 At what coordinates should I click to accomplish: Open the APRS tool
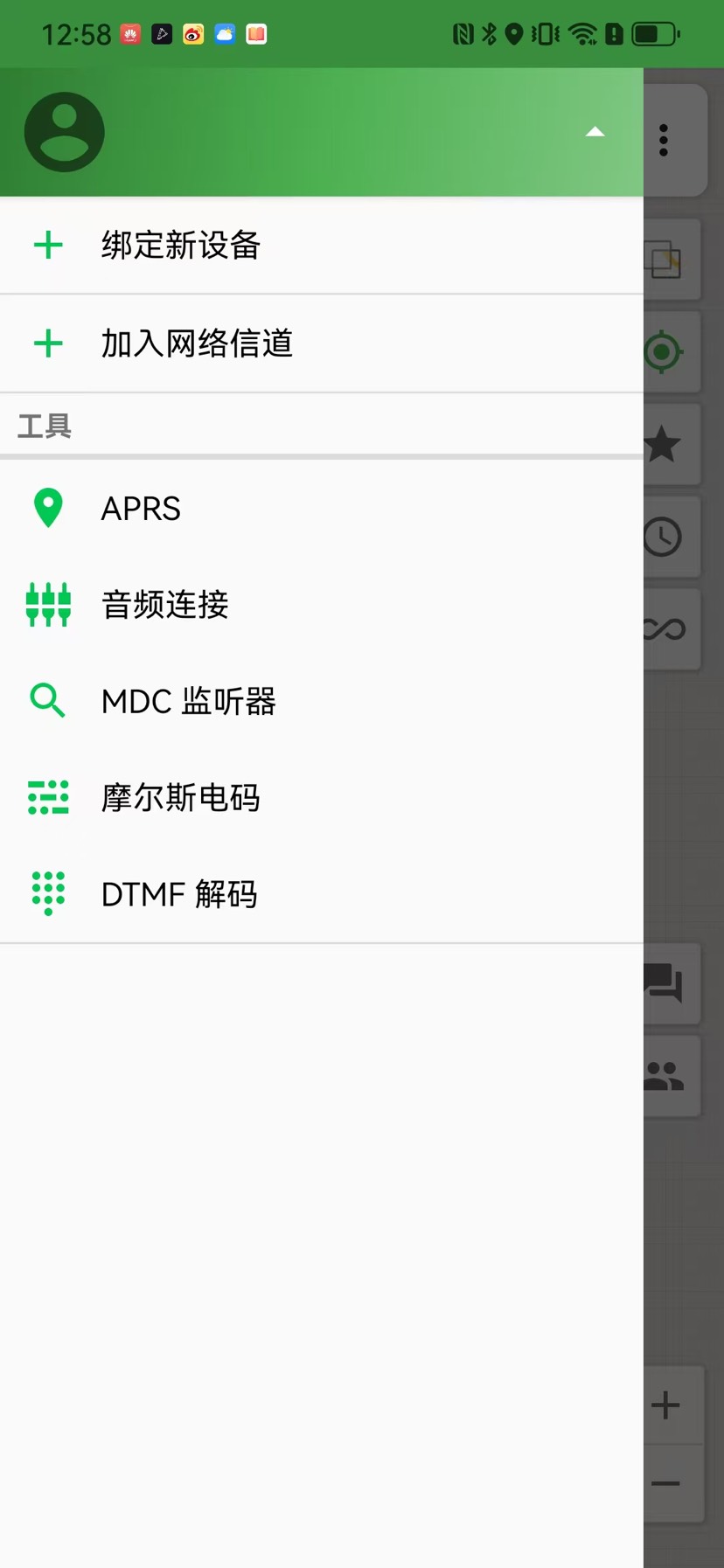pyautogui.click(x=140, y=508)
